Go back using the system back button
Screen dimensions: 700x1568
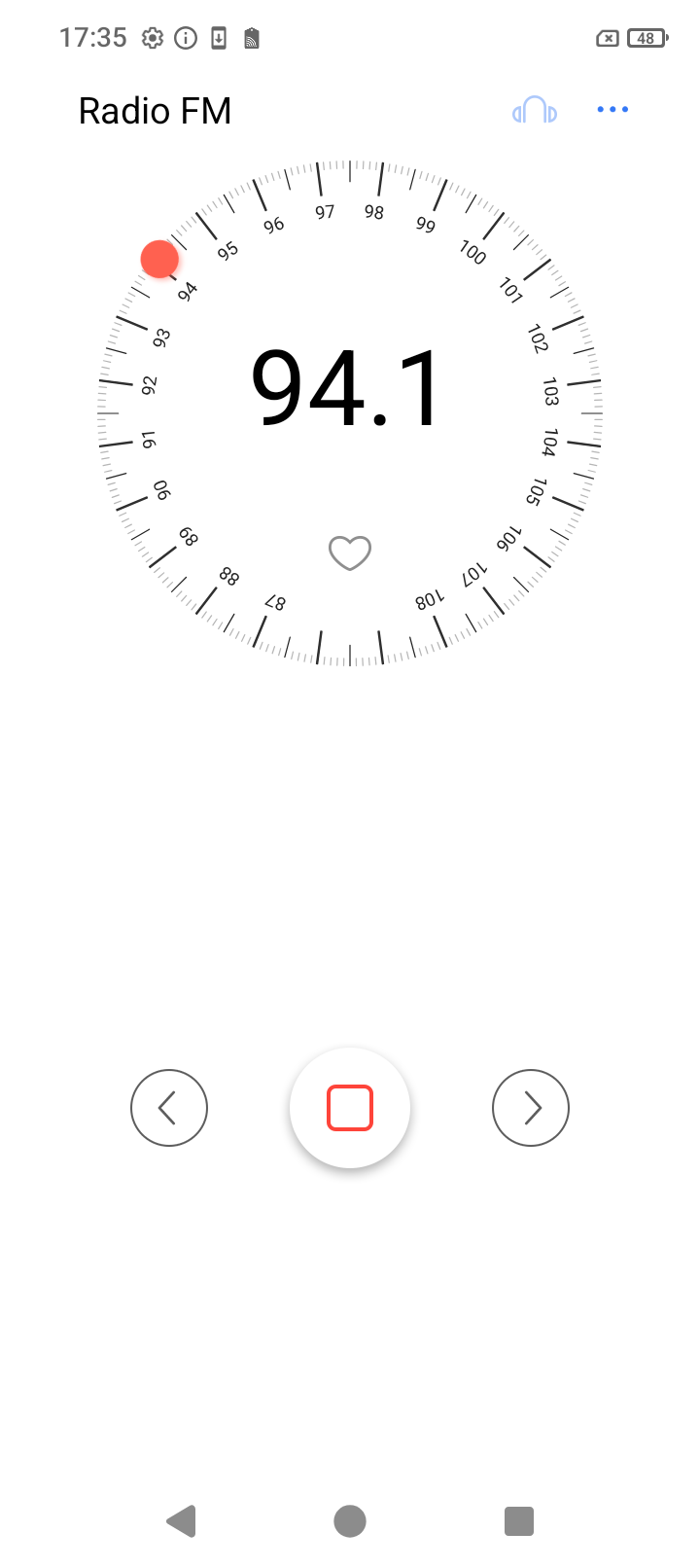[182, 1520]
